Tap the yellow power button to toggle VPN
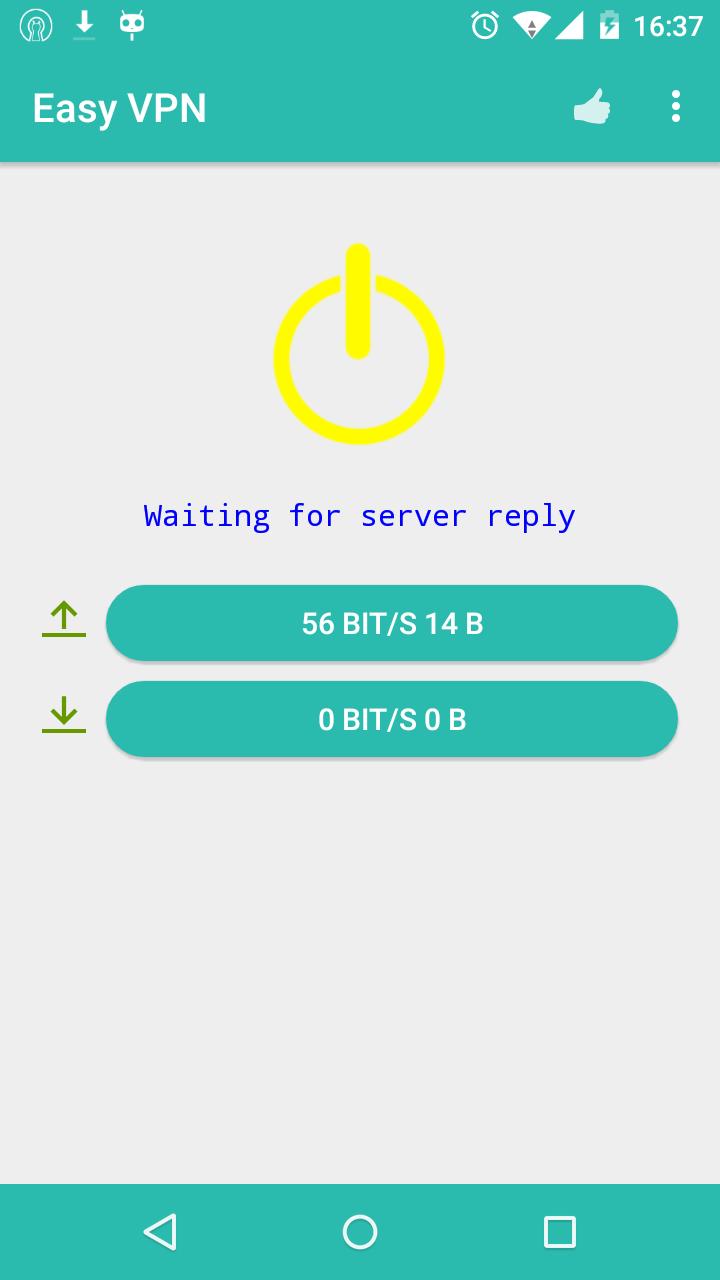Viewport: 720px width, 1280px height. (359, 345)
